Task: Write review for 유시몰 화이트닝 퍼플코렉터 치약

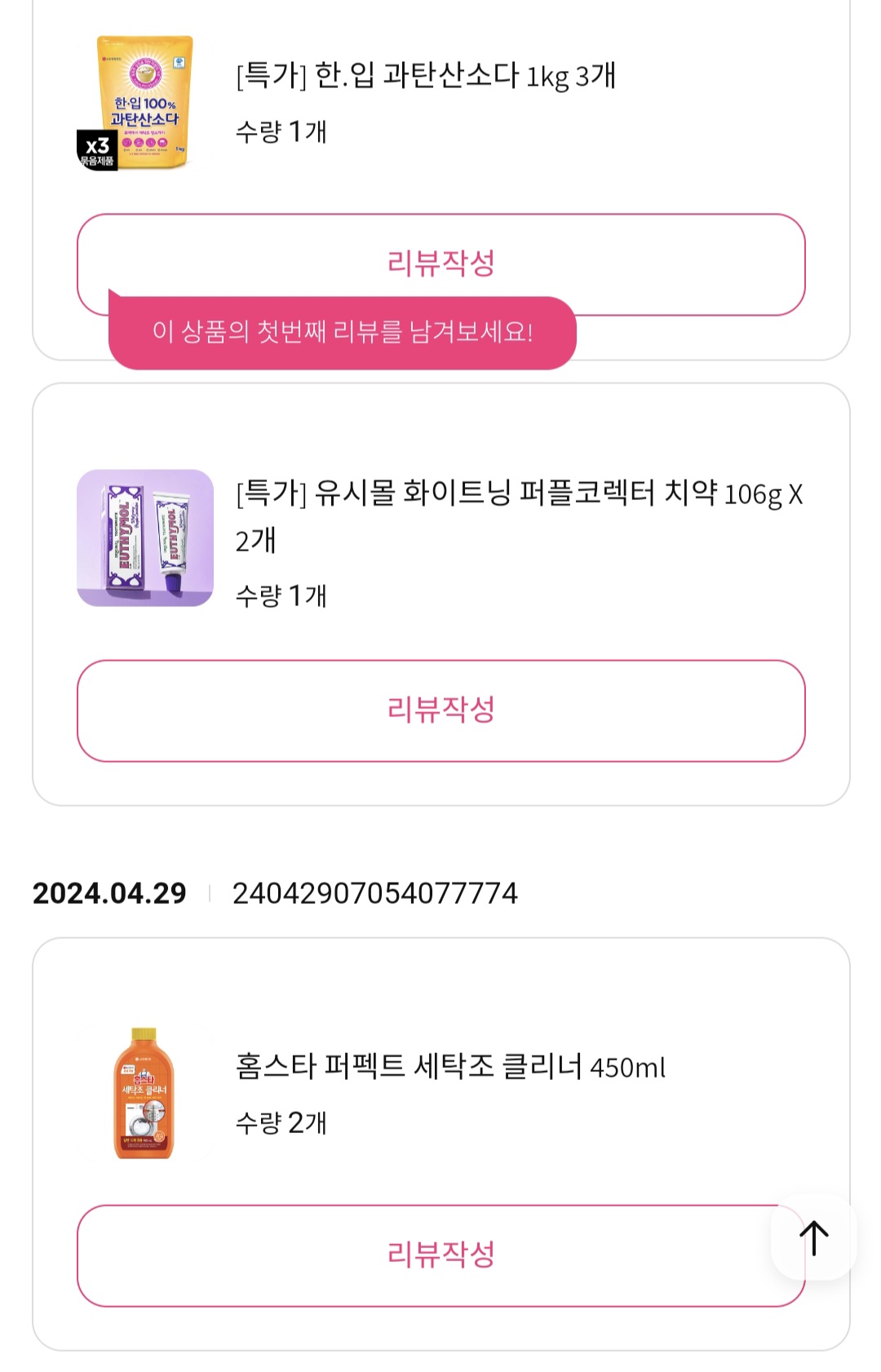Action: point(440,710)
